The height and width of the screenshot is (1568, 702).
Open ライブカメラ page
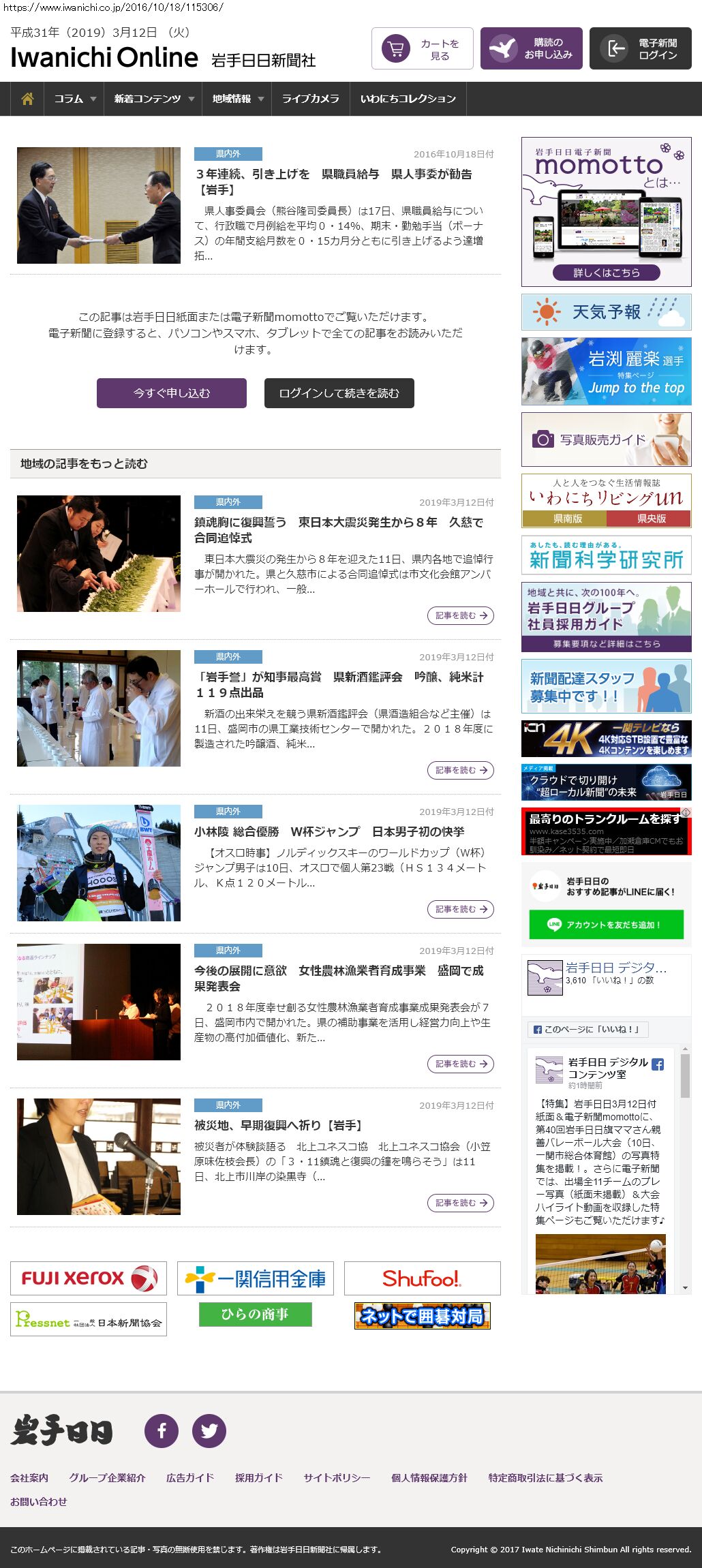click(310, 99)
